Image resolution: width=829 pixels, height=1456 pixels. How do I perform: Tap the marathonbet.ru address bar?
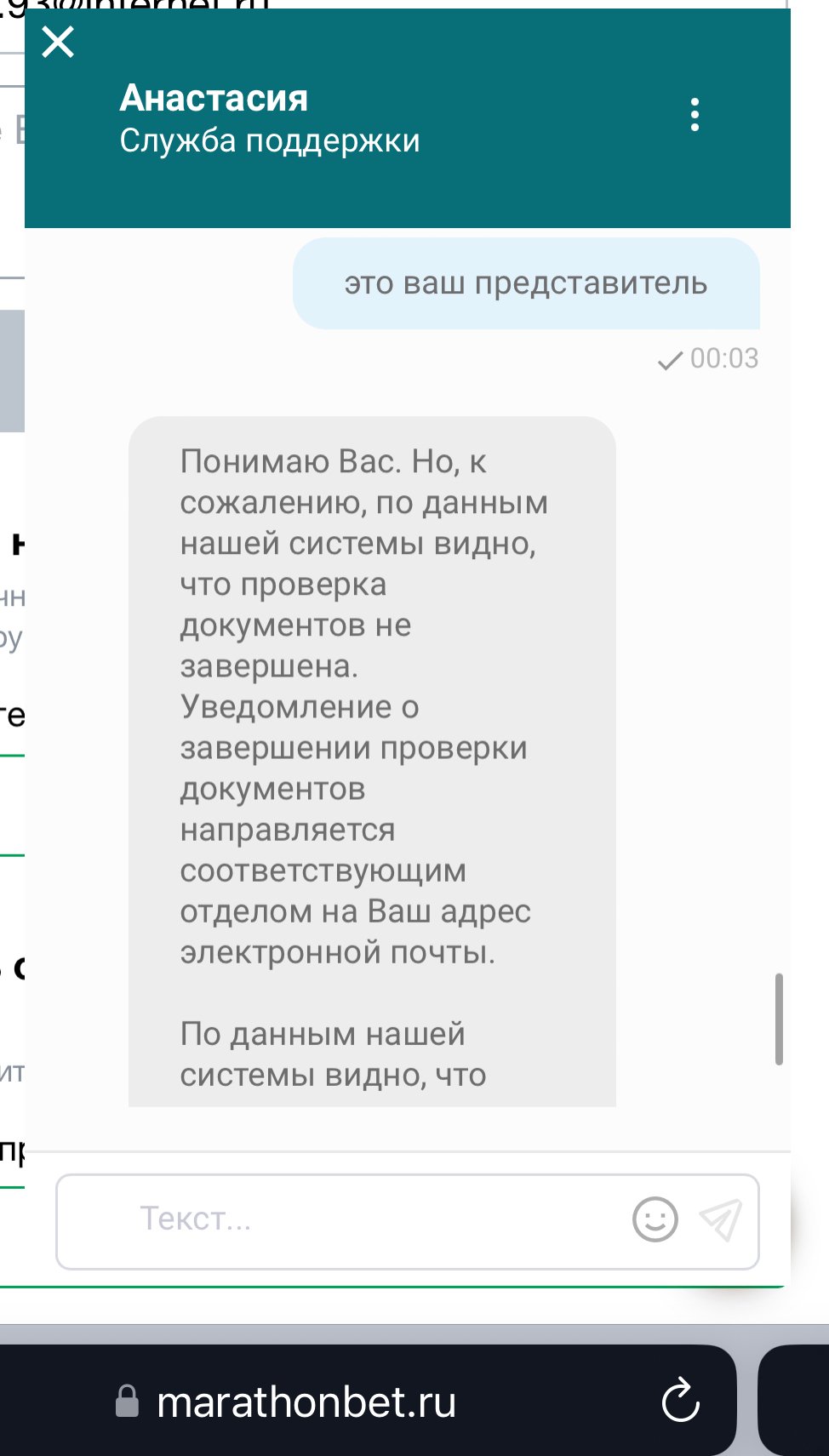tap(306, 1402)
